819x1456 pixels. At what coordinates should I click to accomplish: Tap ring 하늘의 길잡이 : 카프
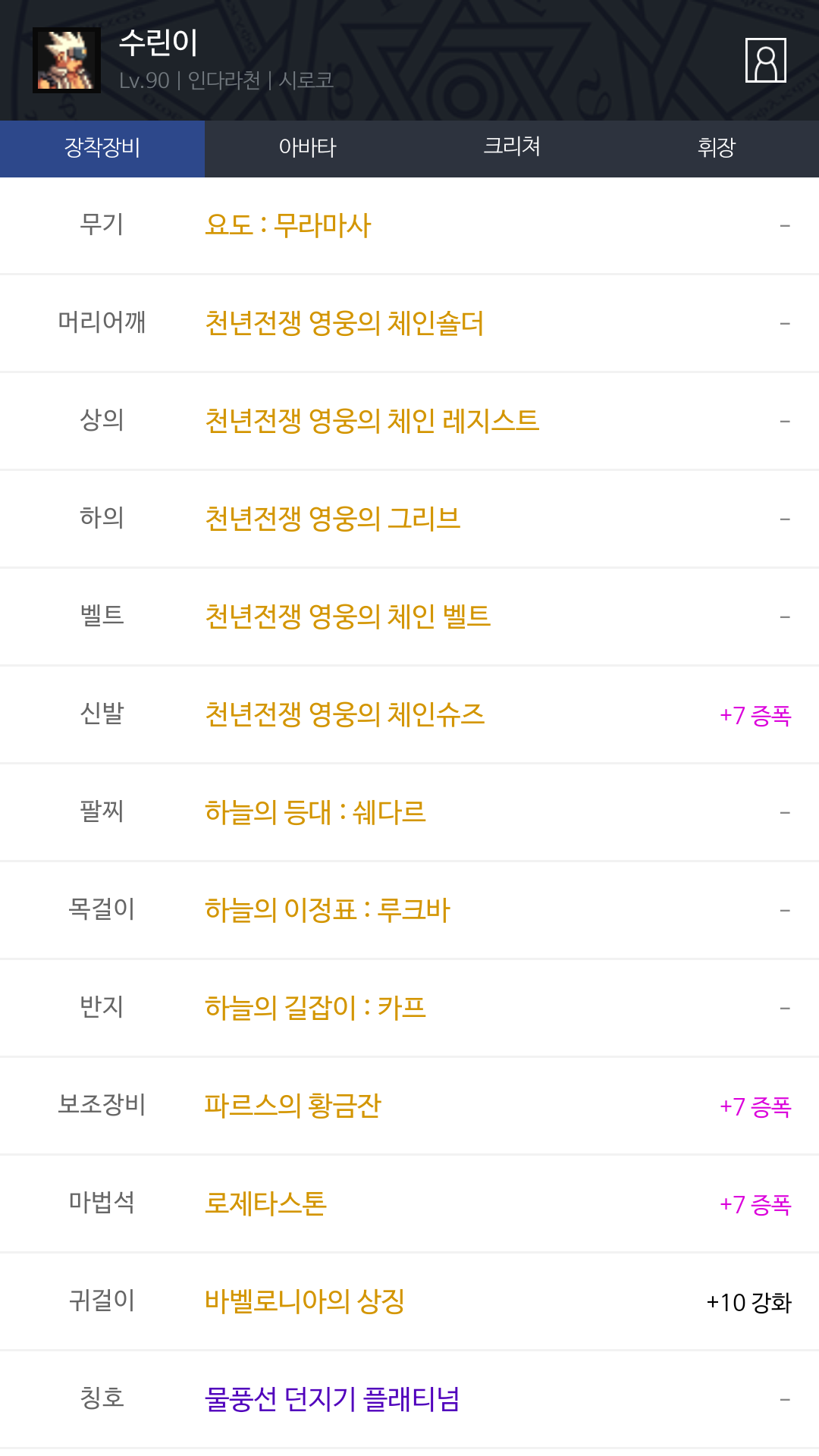[315, 1008]
